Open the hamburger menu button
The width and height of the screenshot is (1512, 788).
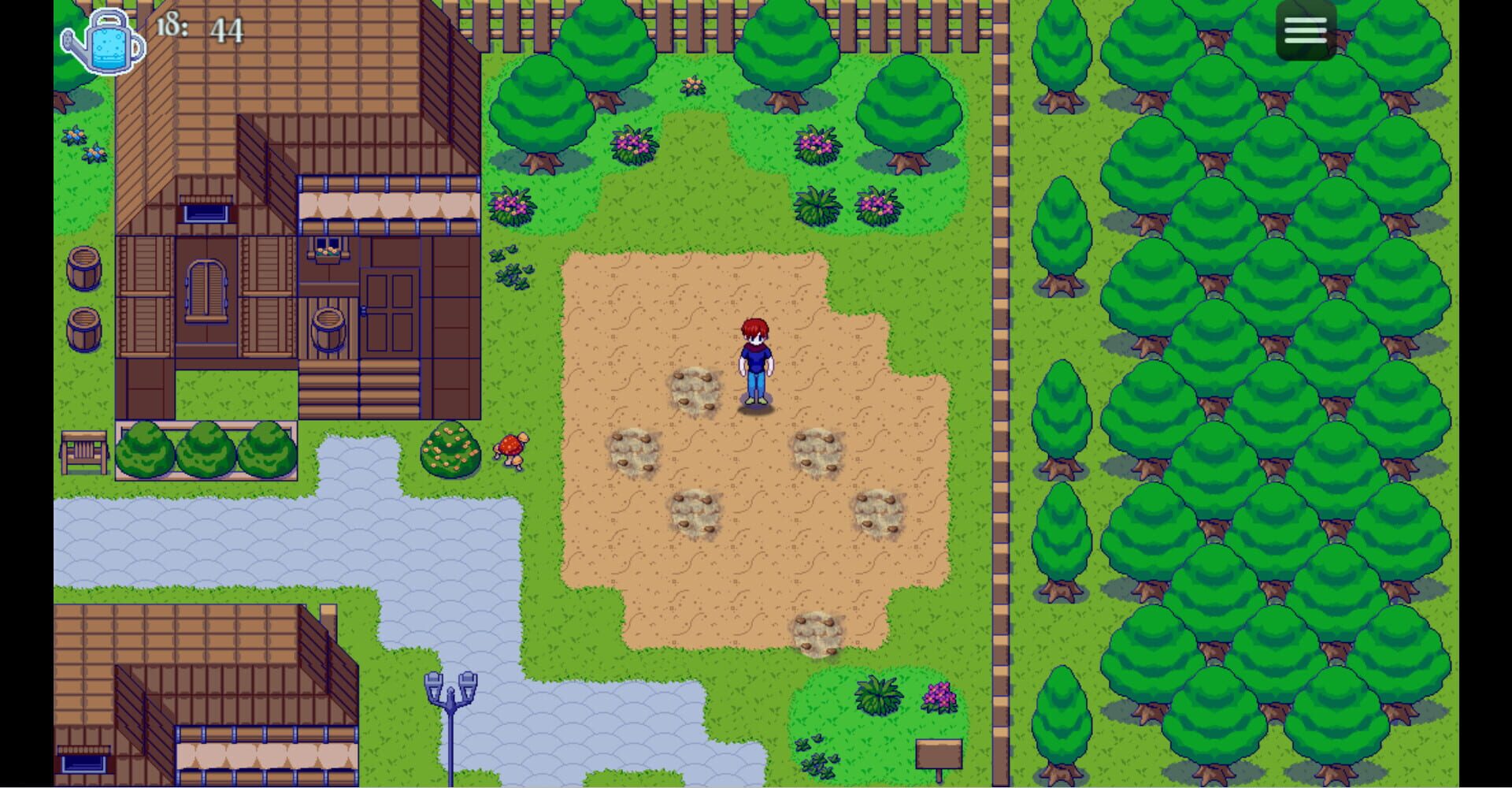(x=1305, y=32)
